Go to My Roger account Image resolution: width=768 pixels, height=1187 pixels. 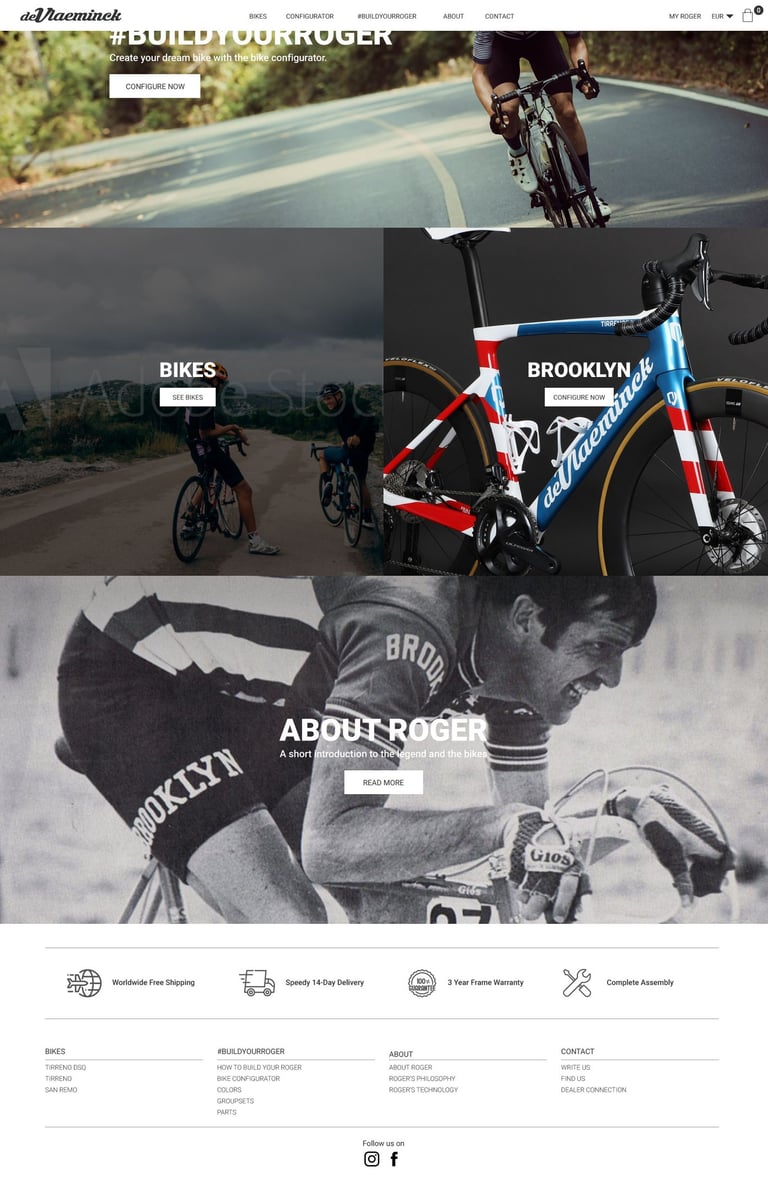[685, 16]
